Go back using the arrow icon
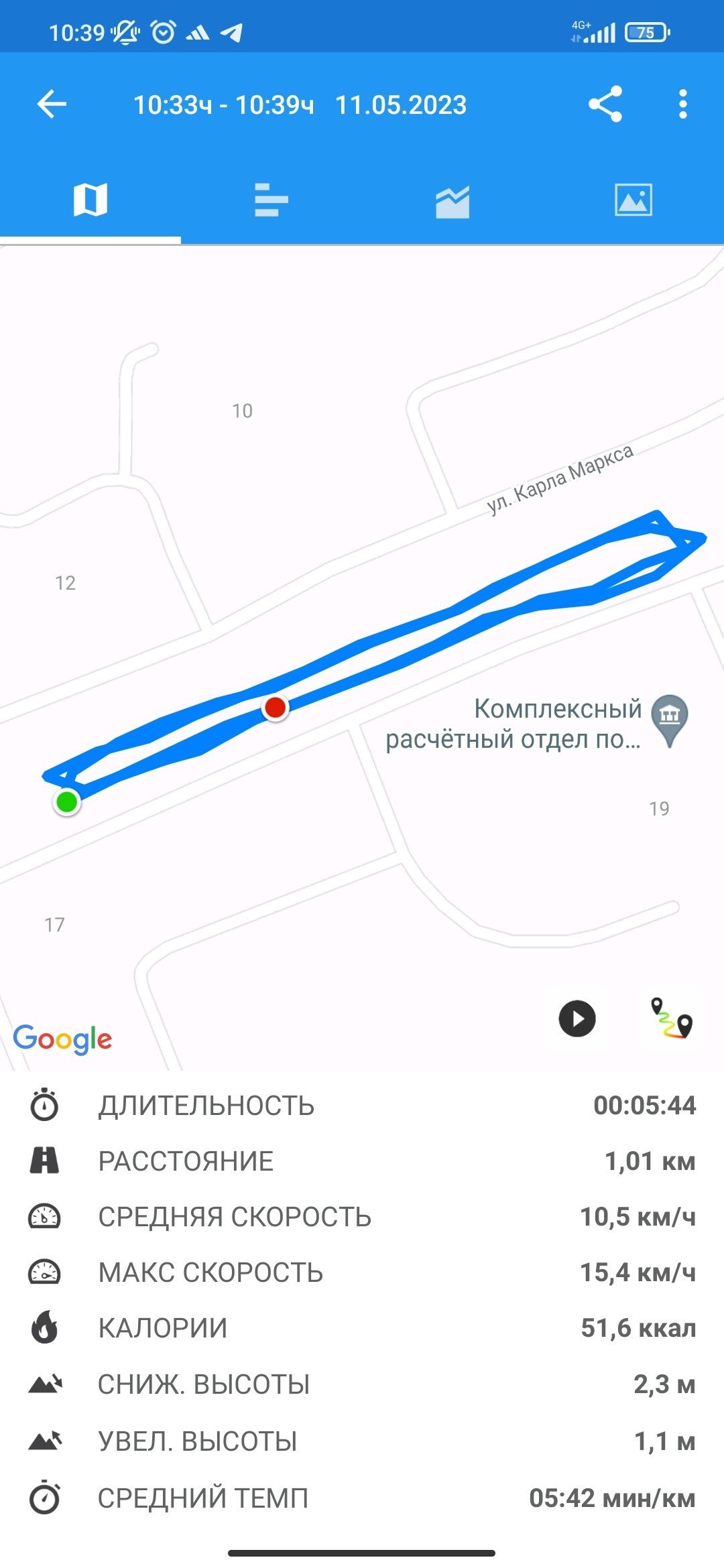Screen dimensions: 724x1568 pyautogui.click(x=52, y=105)
